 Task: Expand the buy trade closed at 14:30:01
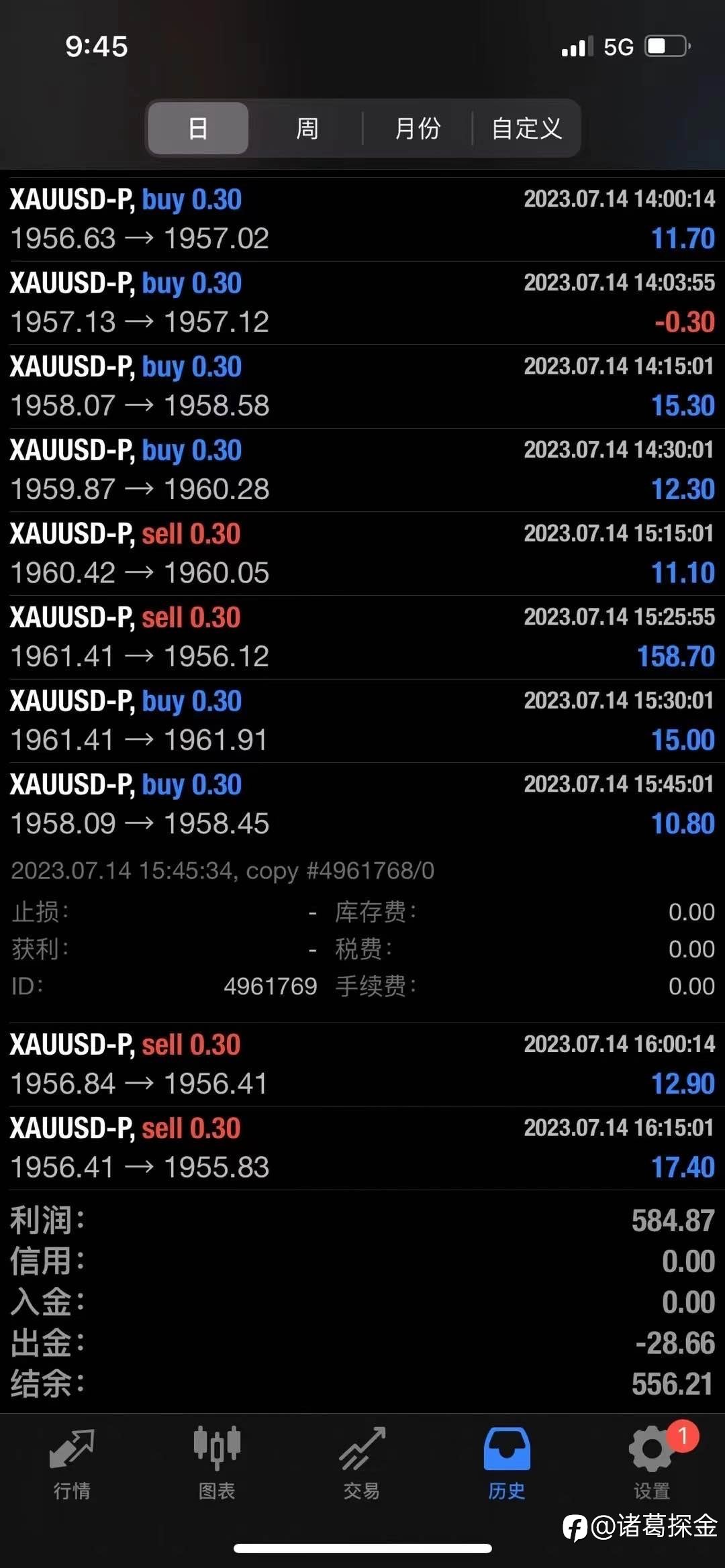pos(362,470)
